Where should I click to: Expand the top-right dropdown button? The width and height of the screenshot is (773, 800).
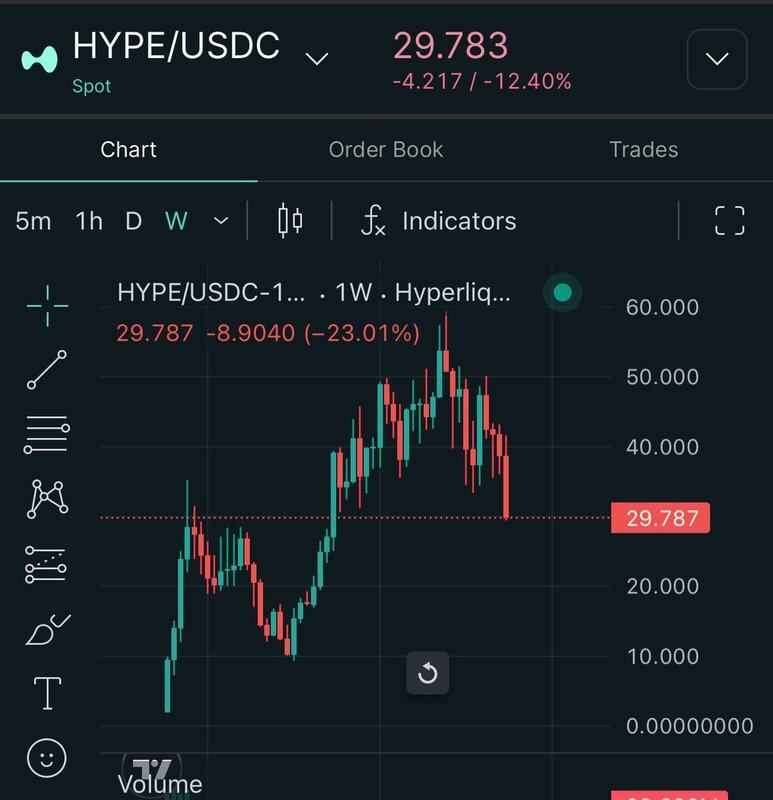[x=717, y=59]
